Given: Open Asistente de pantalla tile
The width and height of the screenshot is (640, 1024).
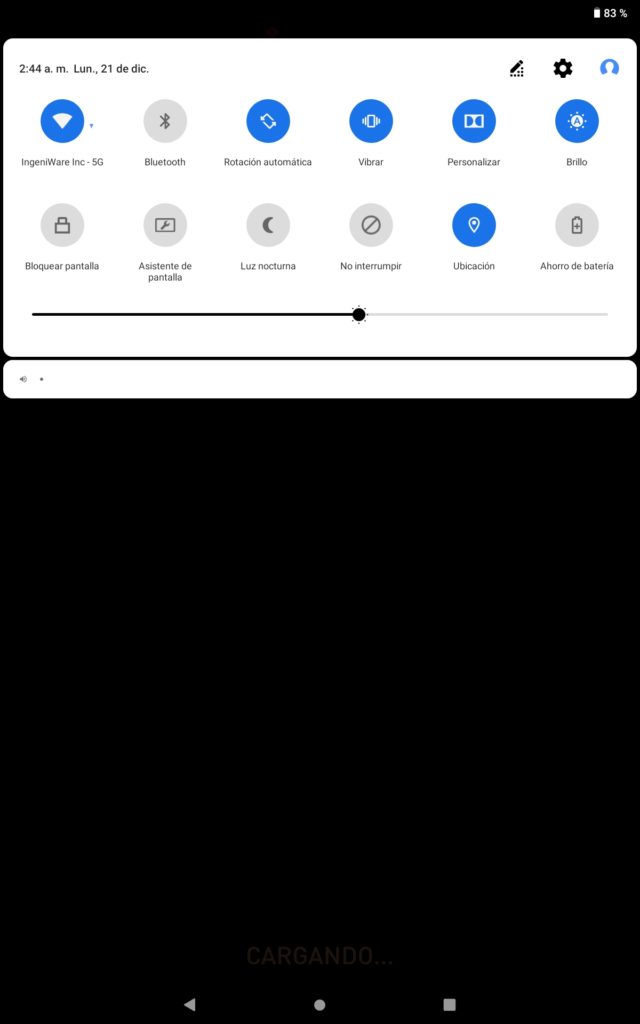Looking at the screenshot, I should click(x=165, y=225).
